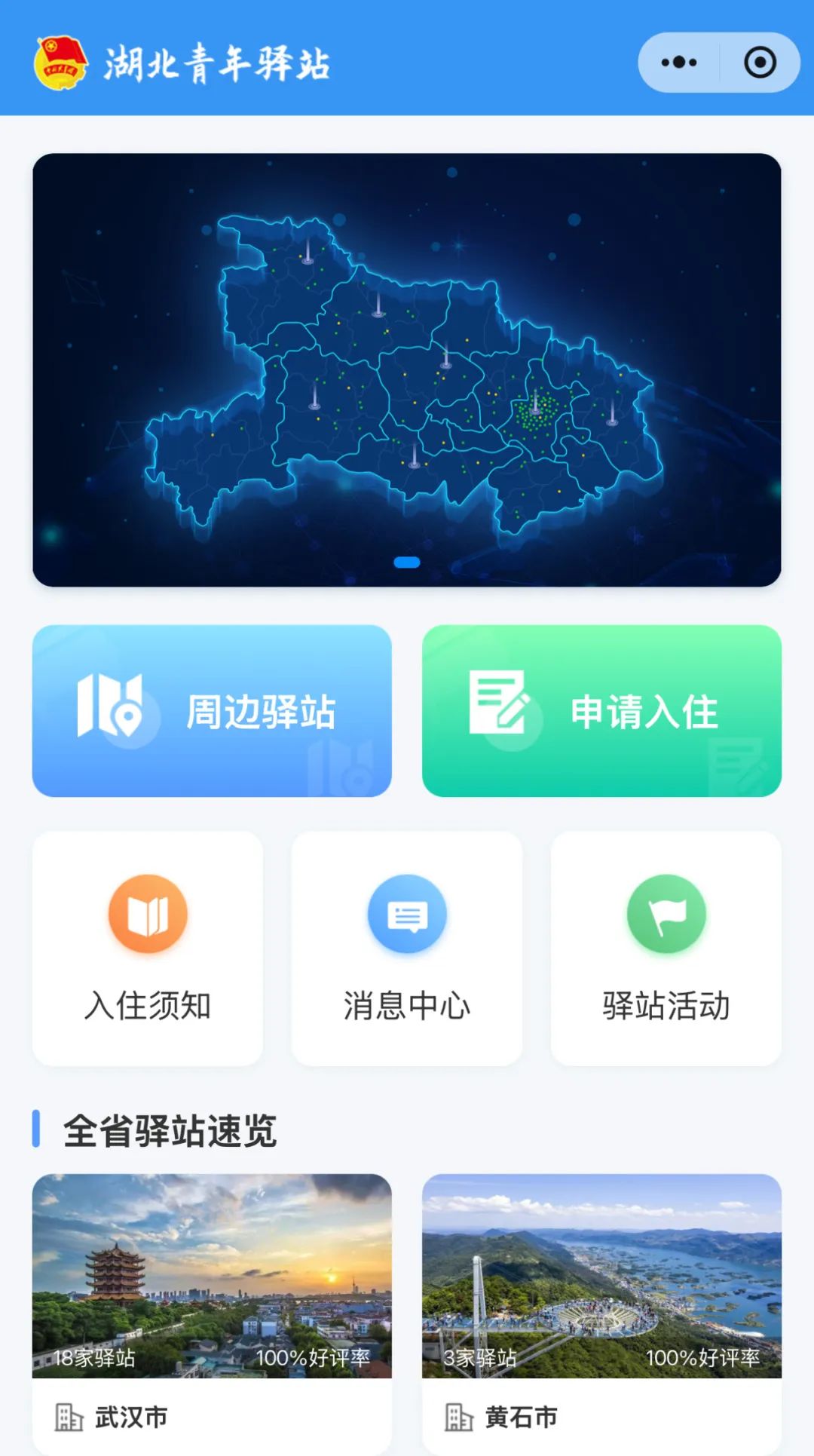The width and height of the screenshot is (814, 1456).
Task: Open 周边驿站 nearby stations
Action: [x=212, y=710]
